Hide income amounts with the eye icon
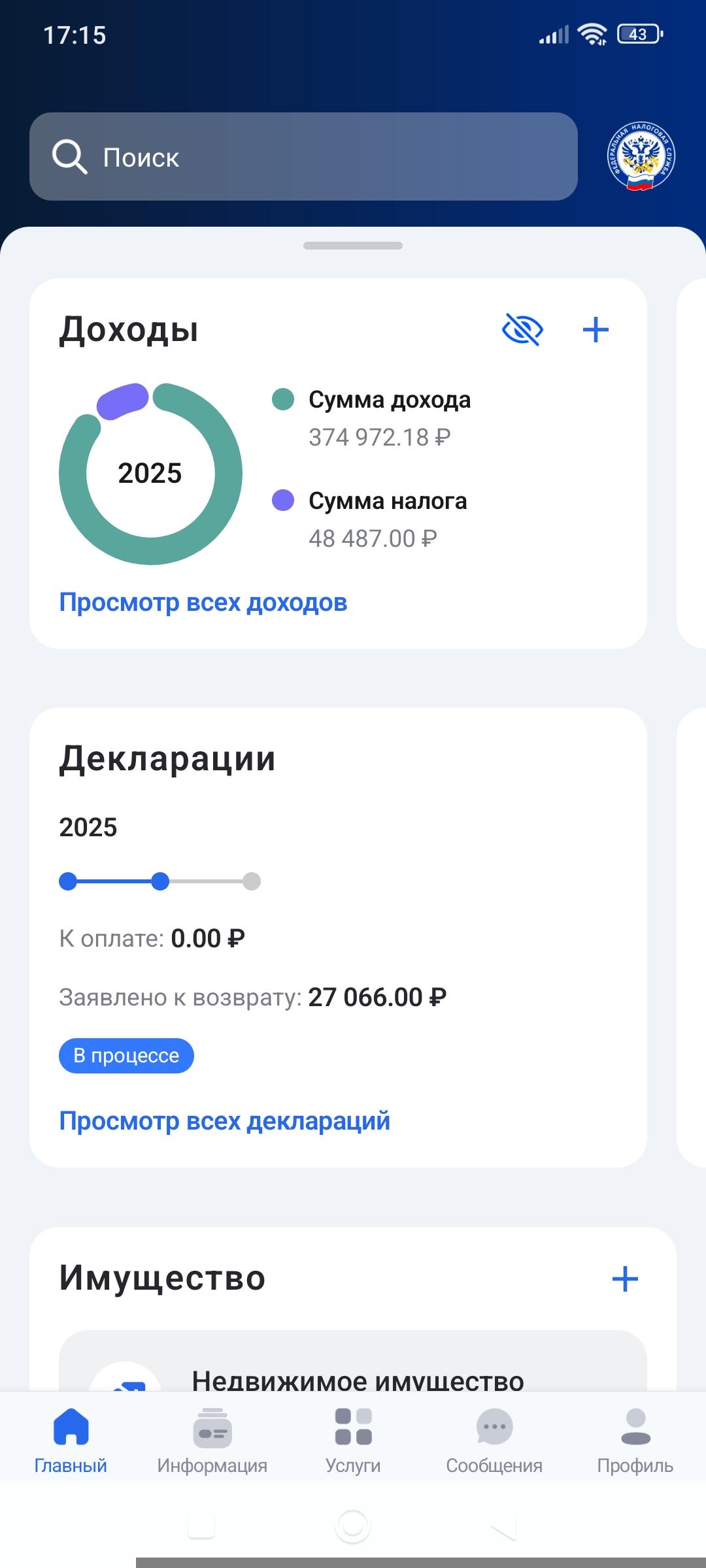This screenshot has width=706, height=1568. coord(522,329)
